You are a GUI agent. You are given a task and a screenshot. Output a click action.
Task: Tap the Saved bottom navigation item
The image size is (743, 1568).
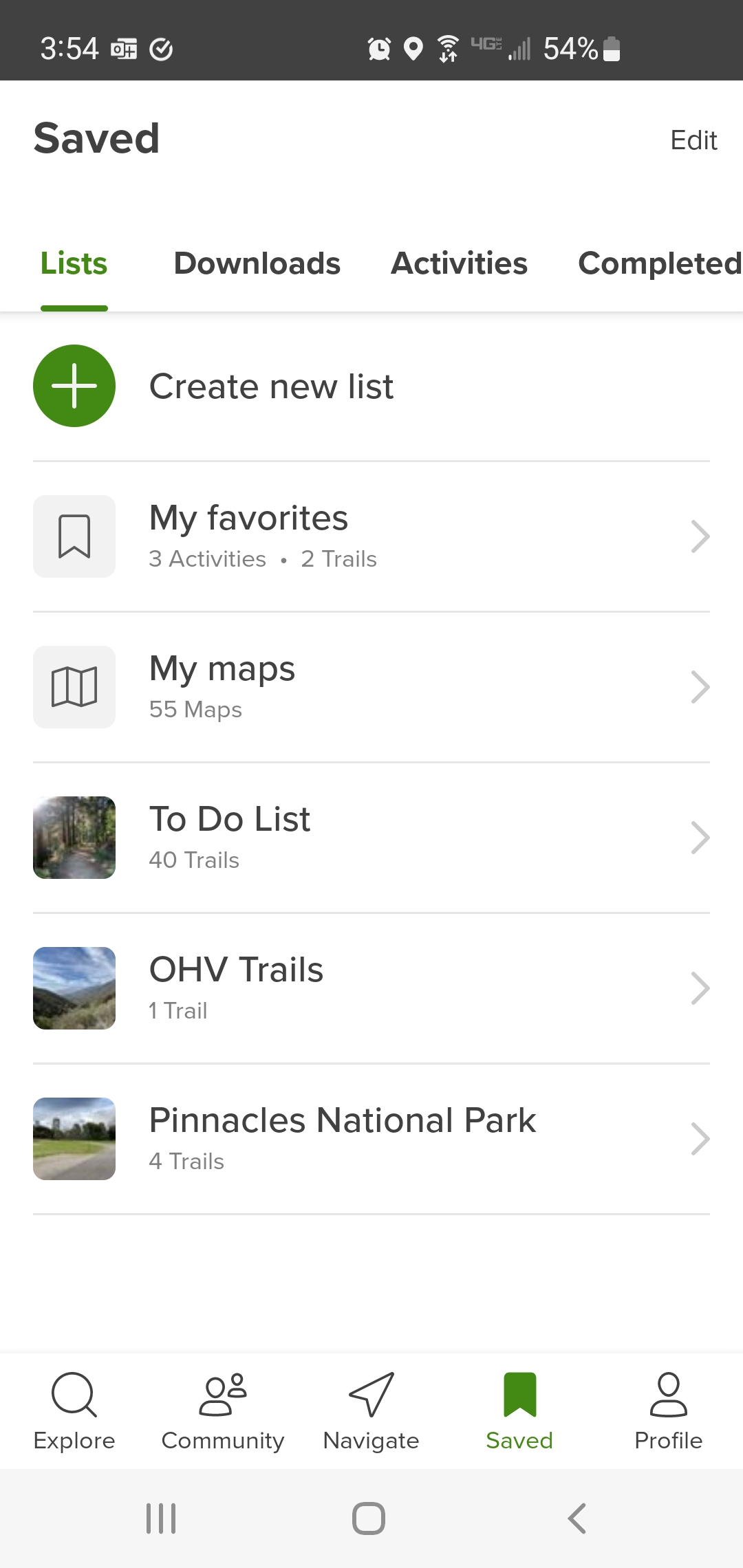(519, 1411)
